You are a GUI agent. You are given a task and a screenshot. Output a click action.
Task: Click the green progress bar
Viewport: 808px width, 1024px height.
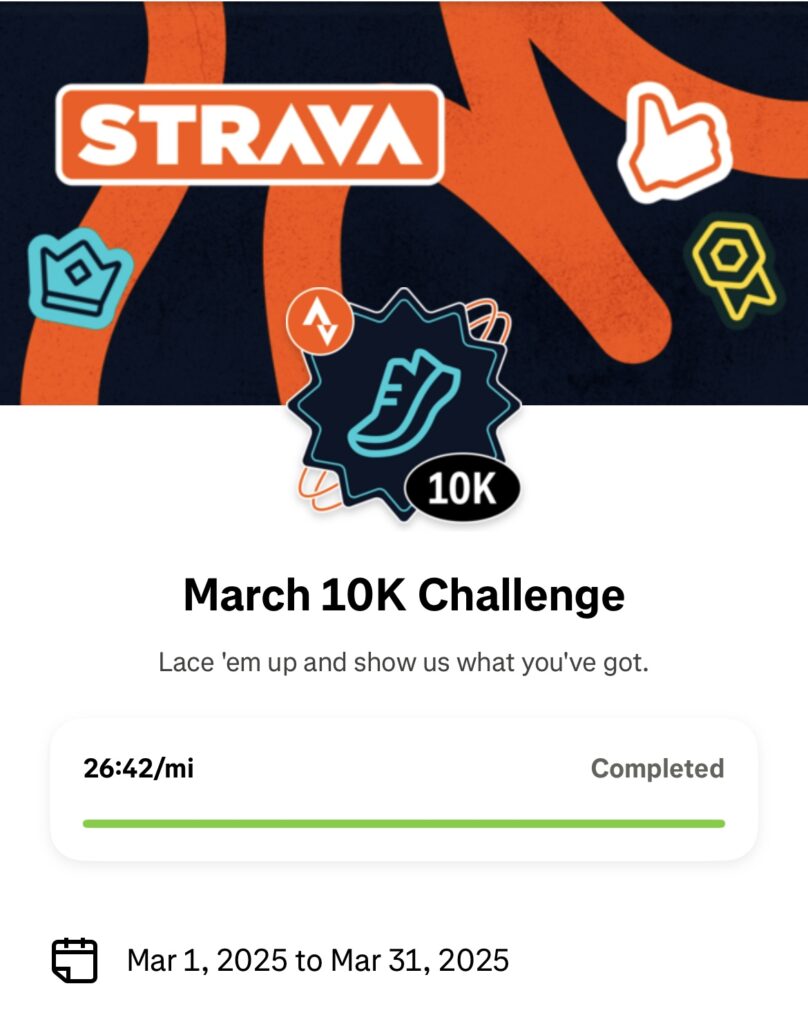click(404, 823)
